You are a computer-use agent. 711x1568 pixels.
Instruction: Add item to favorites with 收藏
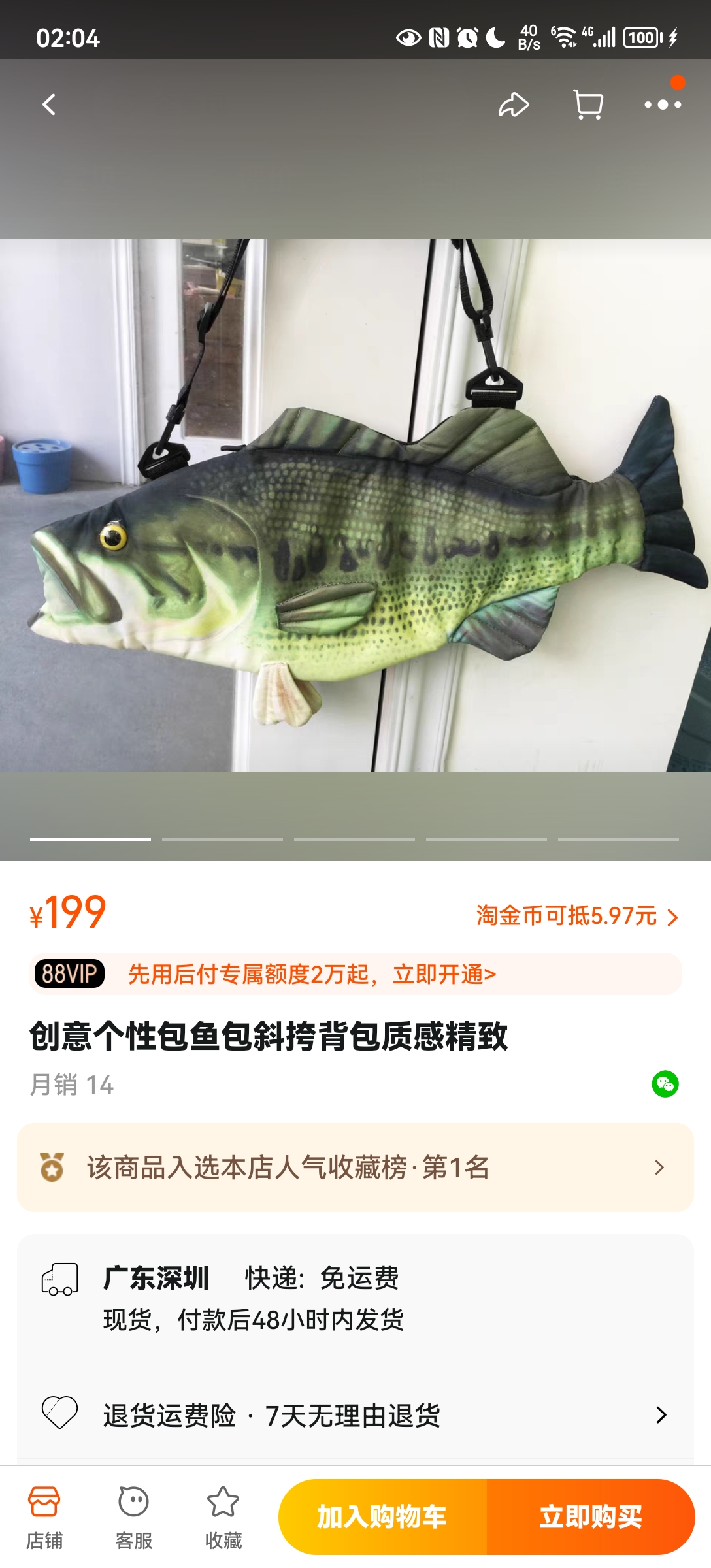click(x=223, y=1517)
